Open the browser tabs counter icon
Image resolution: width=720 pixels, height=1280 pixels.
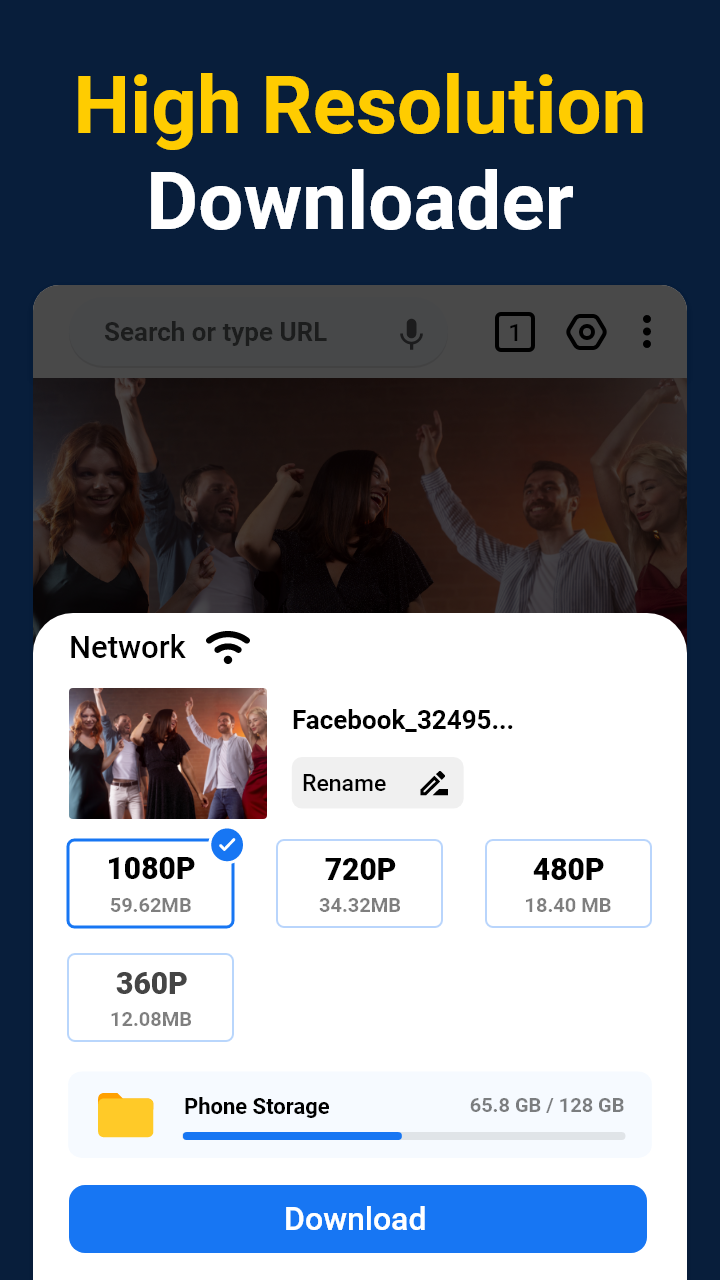click(x=514, y=332)
